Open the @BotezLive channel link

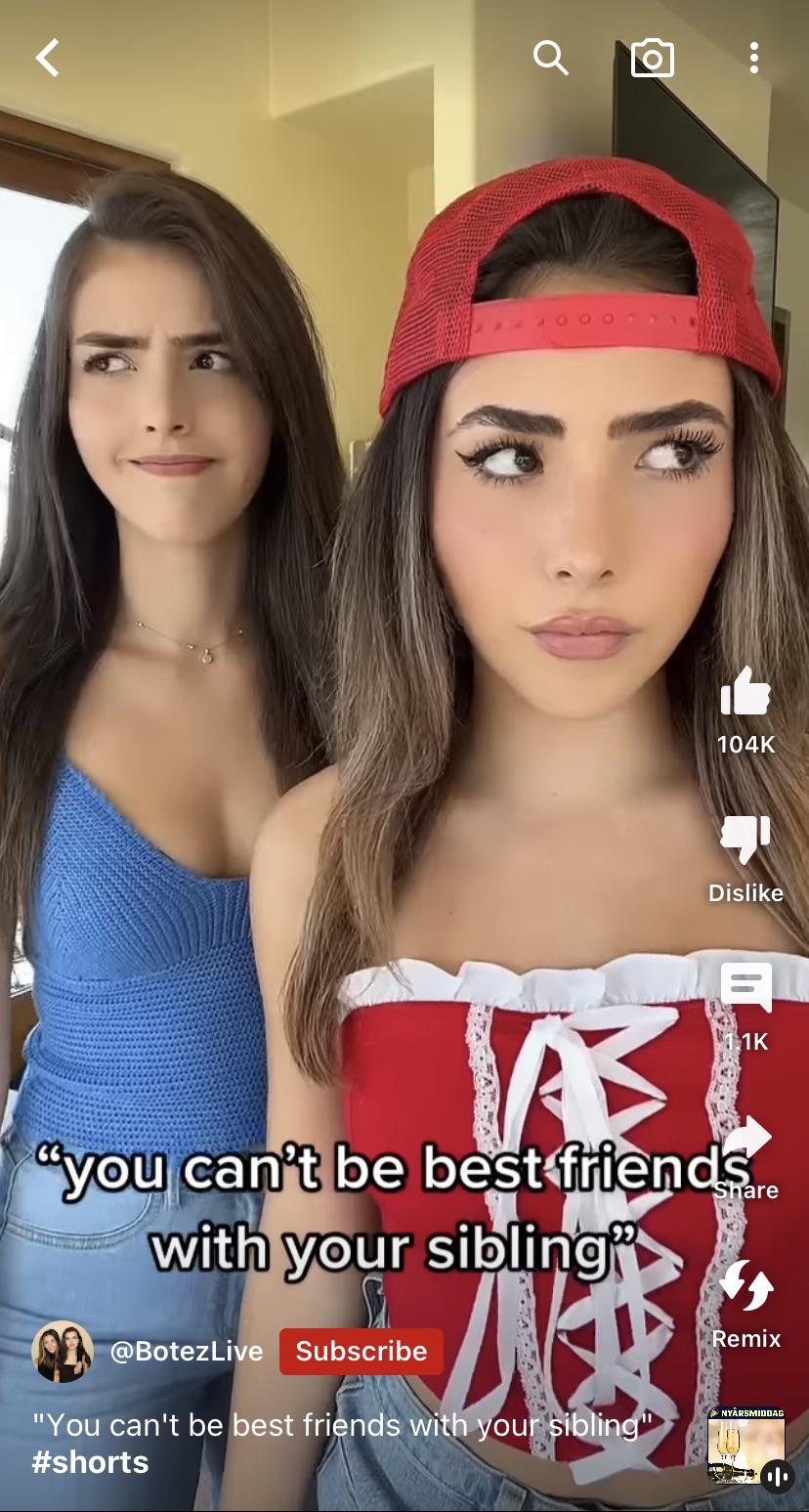[x=186, y=1352]
